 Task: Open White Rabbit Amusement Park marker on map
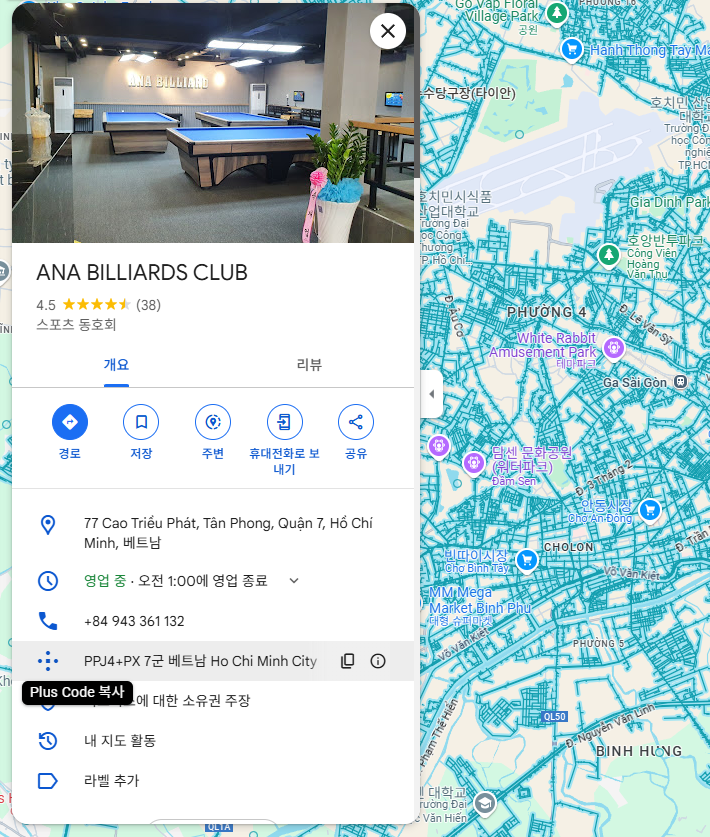614,348
